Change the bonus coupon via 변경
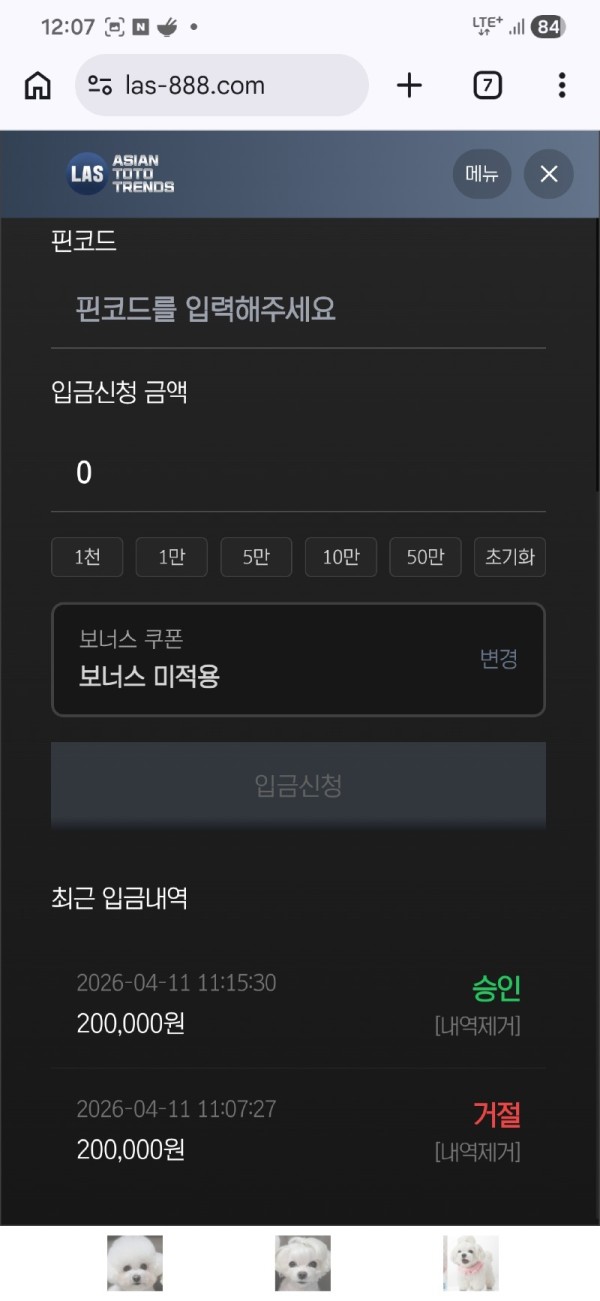Screen dimensions: 600x1301 pos(498,659)
